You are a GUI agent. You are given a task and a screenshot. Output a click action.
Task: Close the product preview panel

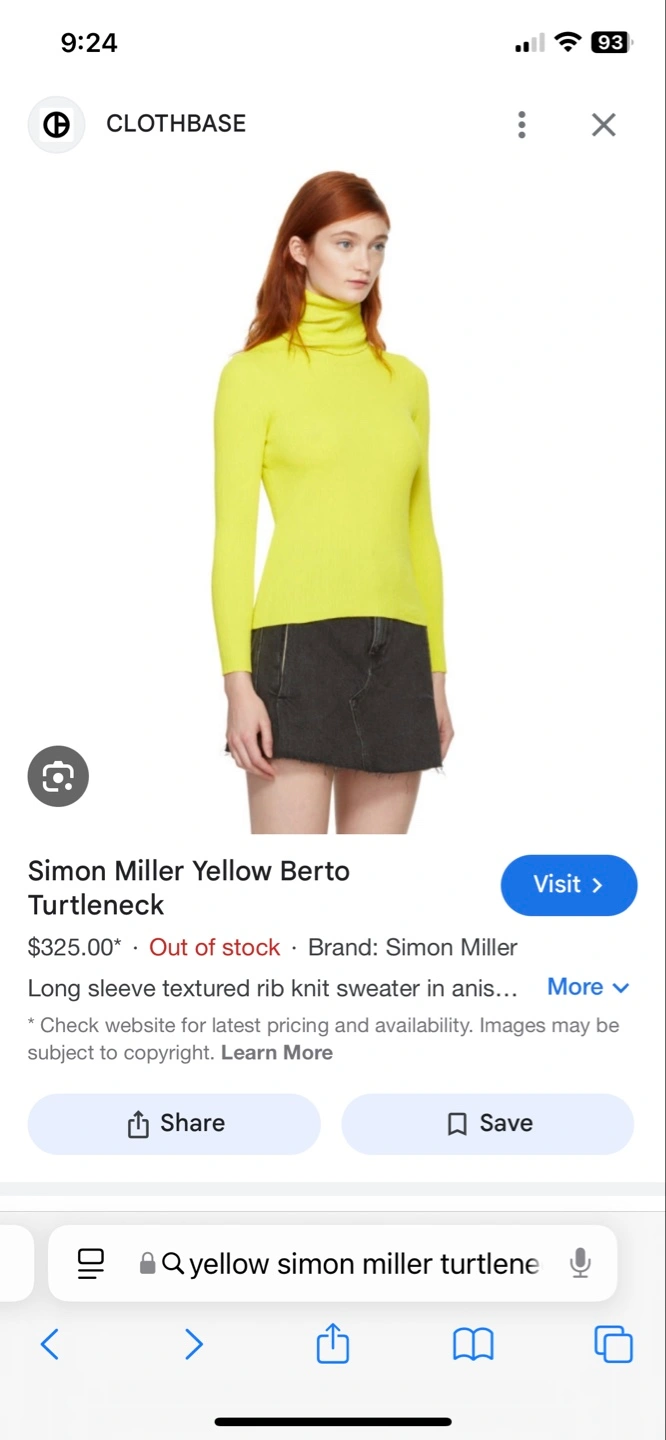[603, 125]
